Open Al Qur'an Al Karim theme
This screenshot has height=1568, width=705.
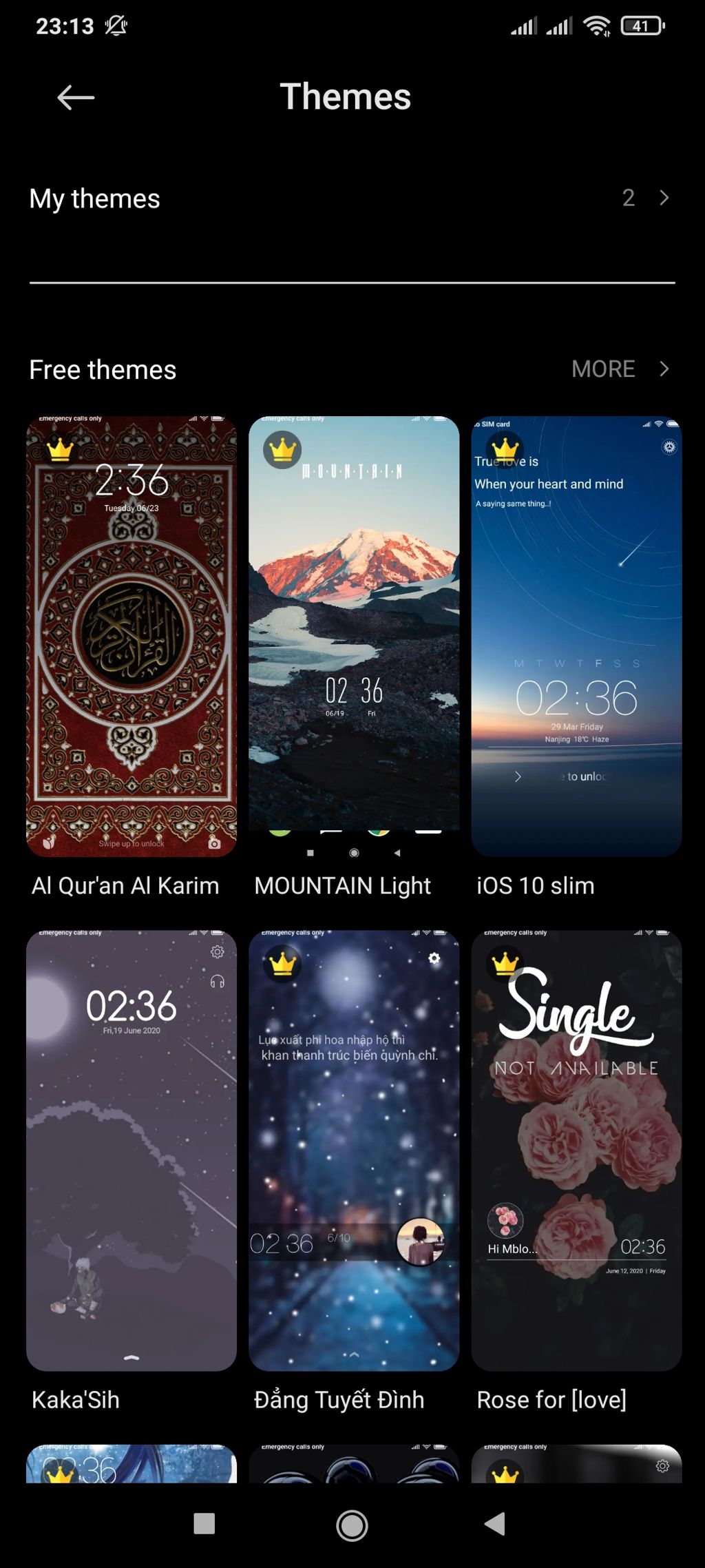[x=131, y=636]
